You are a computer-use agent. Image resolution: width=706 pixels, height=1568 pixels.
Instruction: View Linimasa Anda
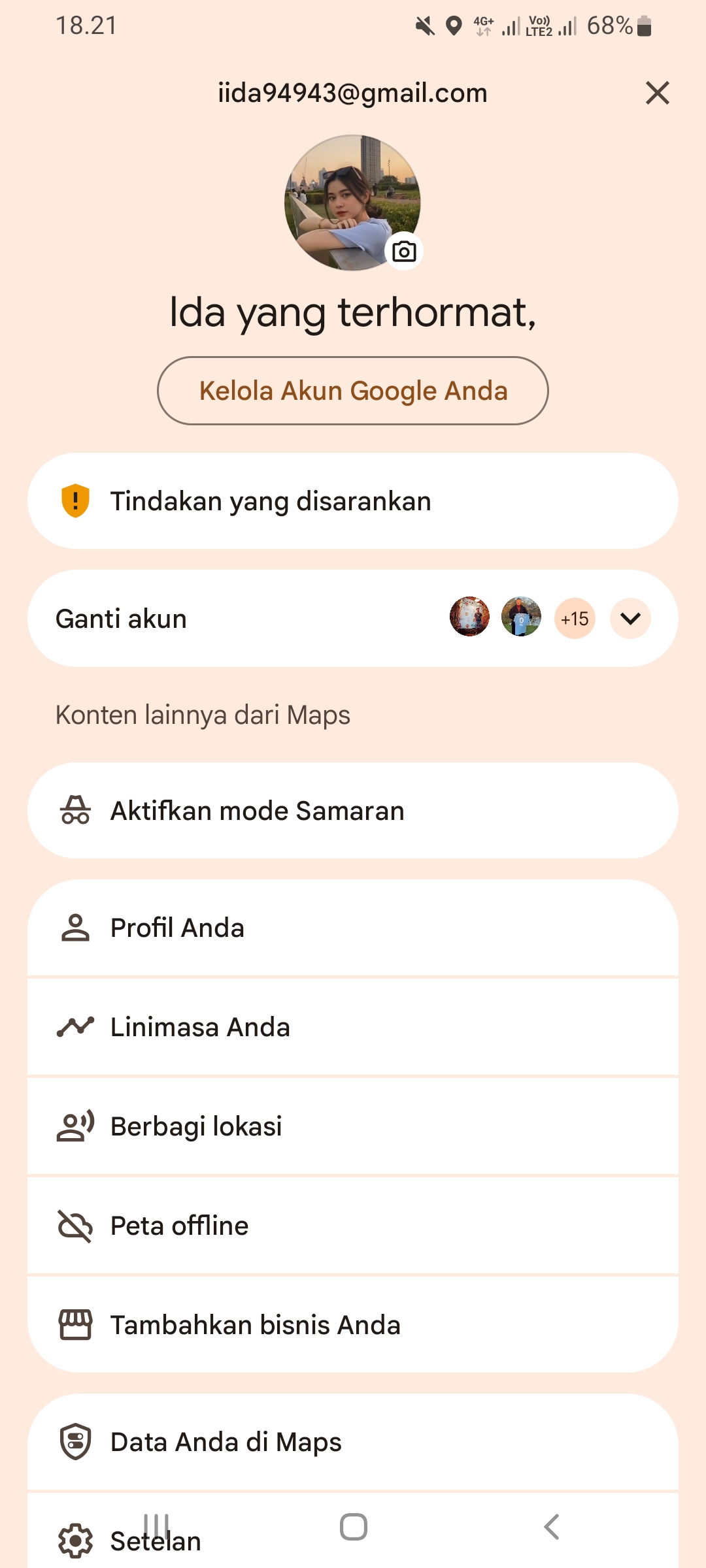[353, 1027]
